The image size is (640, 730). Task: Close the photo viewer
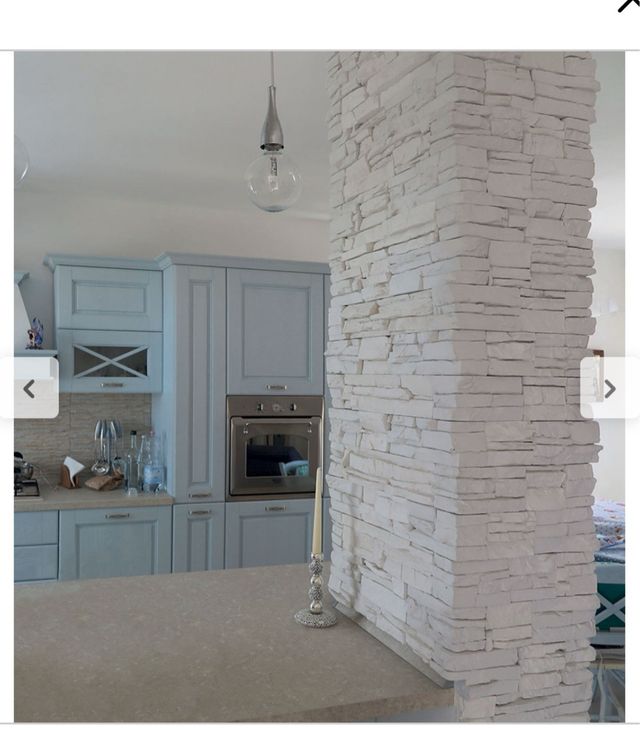[628, 6]
